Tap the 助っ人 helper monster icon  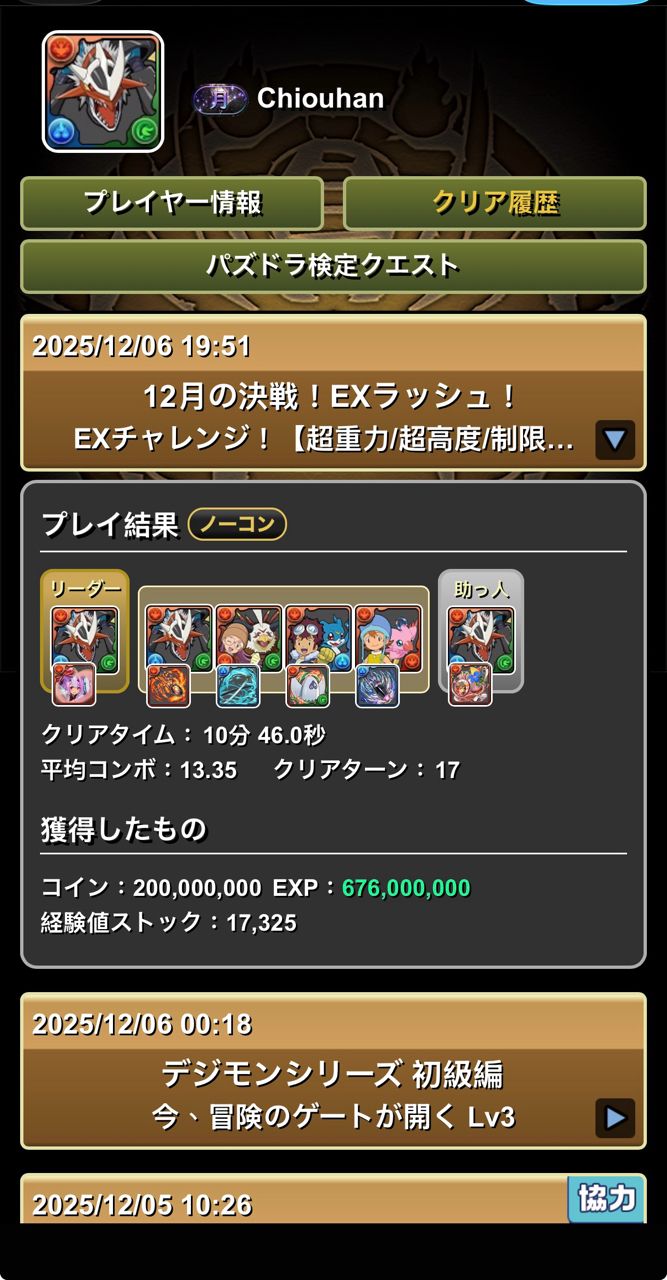(481, 637)
